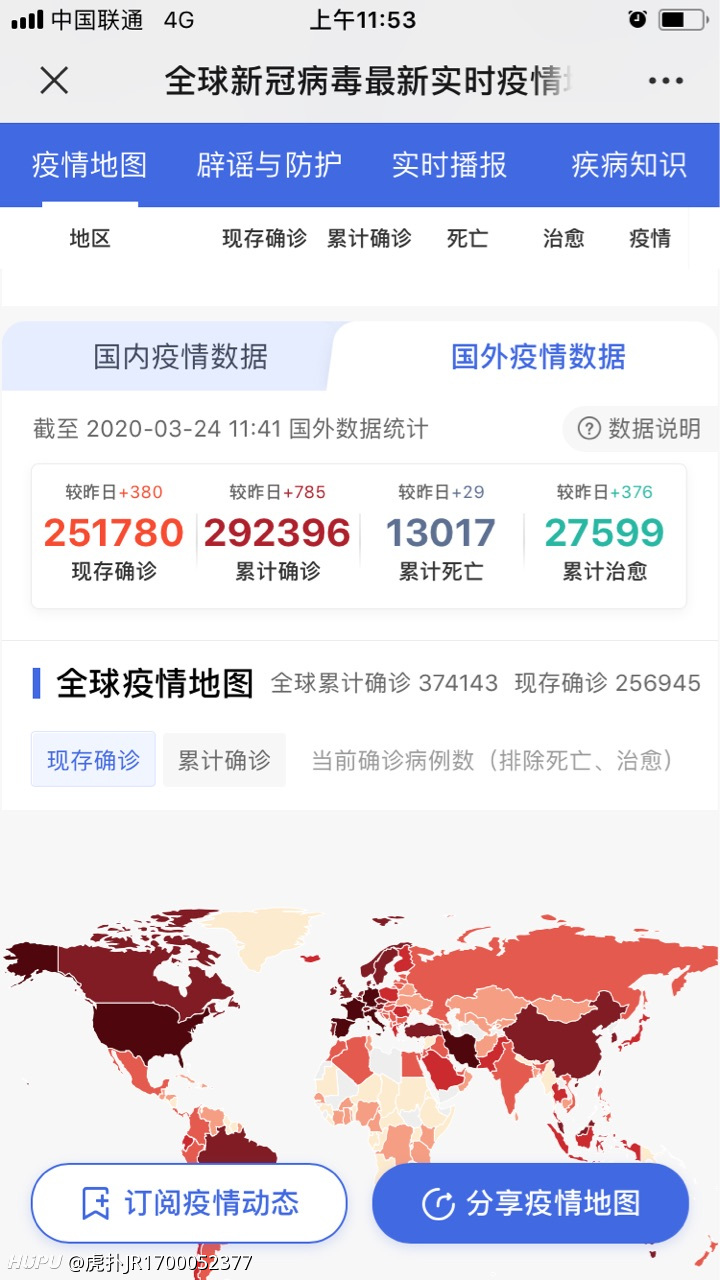The image size is (720, 1280).
Task: Select the 国外疫情数据 tab
Action: pos(538,356)
